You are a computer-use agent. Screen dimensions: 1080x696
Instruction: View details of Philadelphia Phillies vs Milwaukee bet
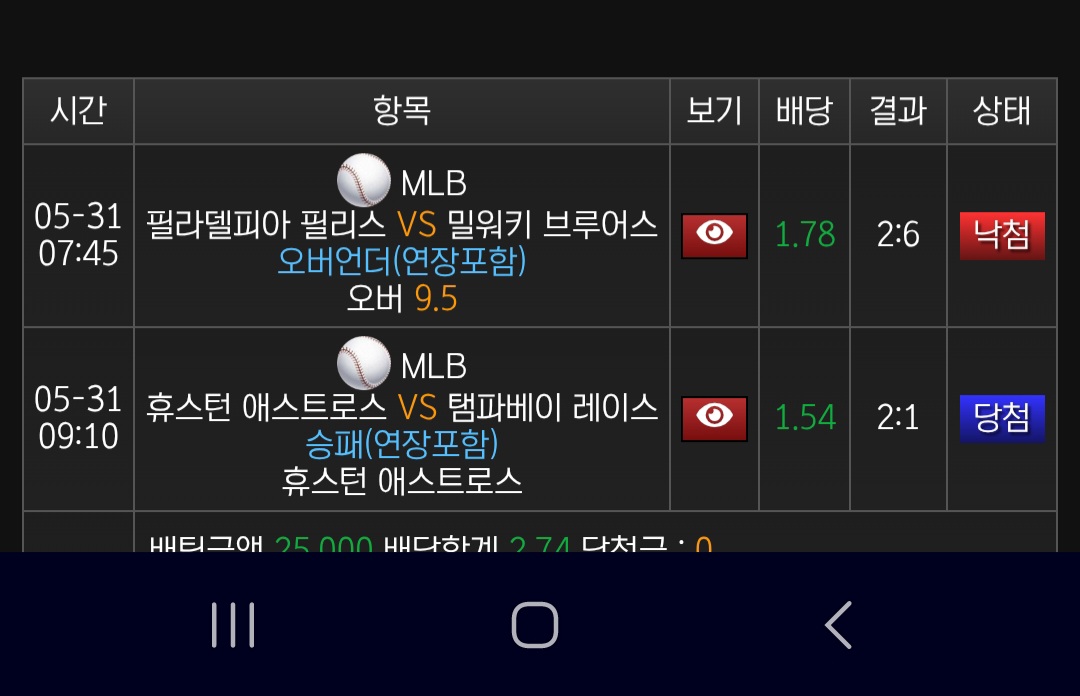[714, 235]
